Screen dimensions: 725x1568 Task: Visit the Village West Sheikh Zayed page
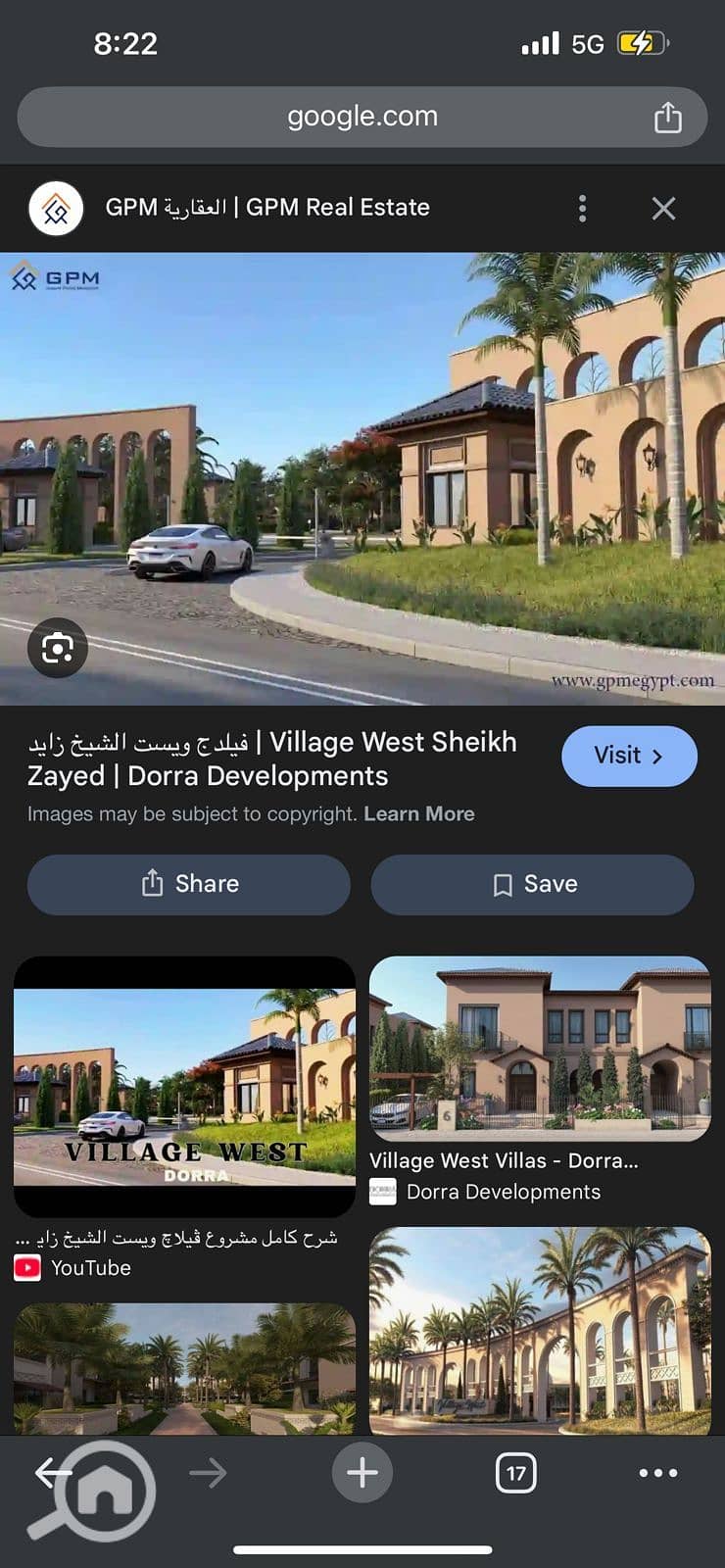pos(629,756)
